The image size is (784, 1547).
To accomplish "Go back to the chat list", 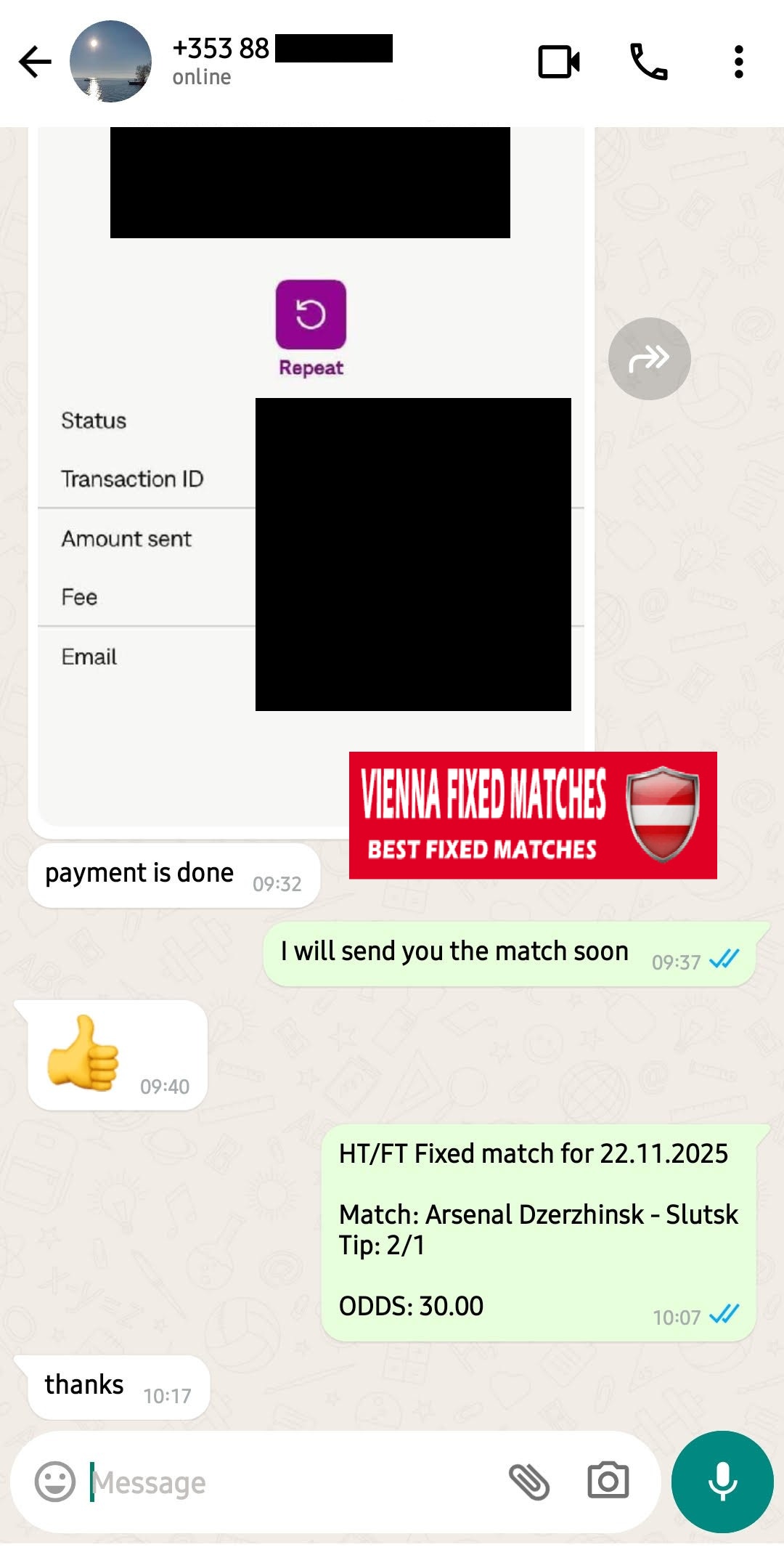I will click(x=35, y=62).
